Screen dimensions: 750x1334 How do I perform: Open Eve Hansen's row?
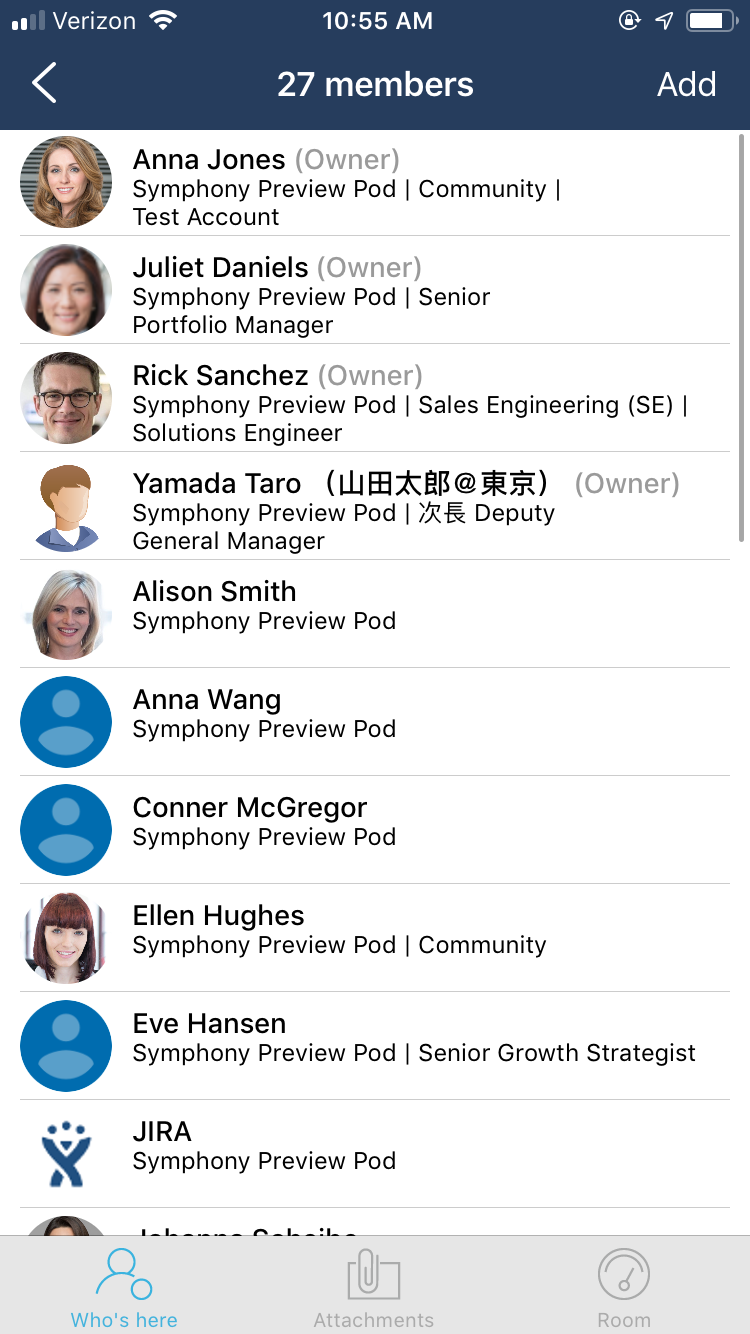pos(375,1046)
